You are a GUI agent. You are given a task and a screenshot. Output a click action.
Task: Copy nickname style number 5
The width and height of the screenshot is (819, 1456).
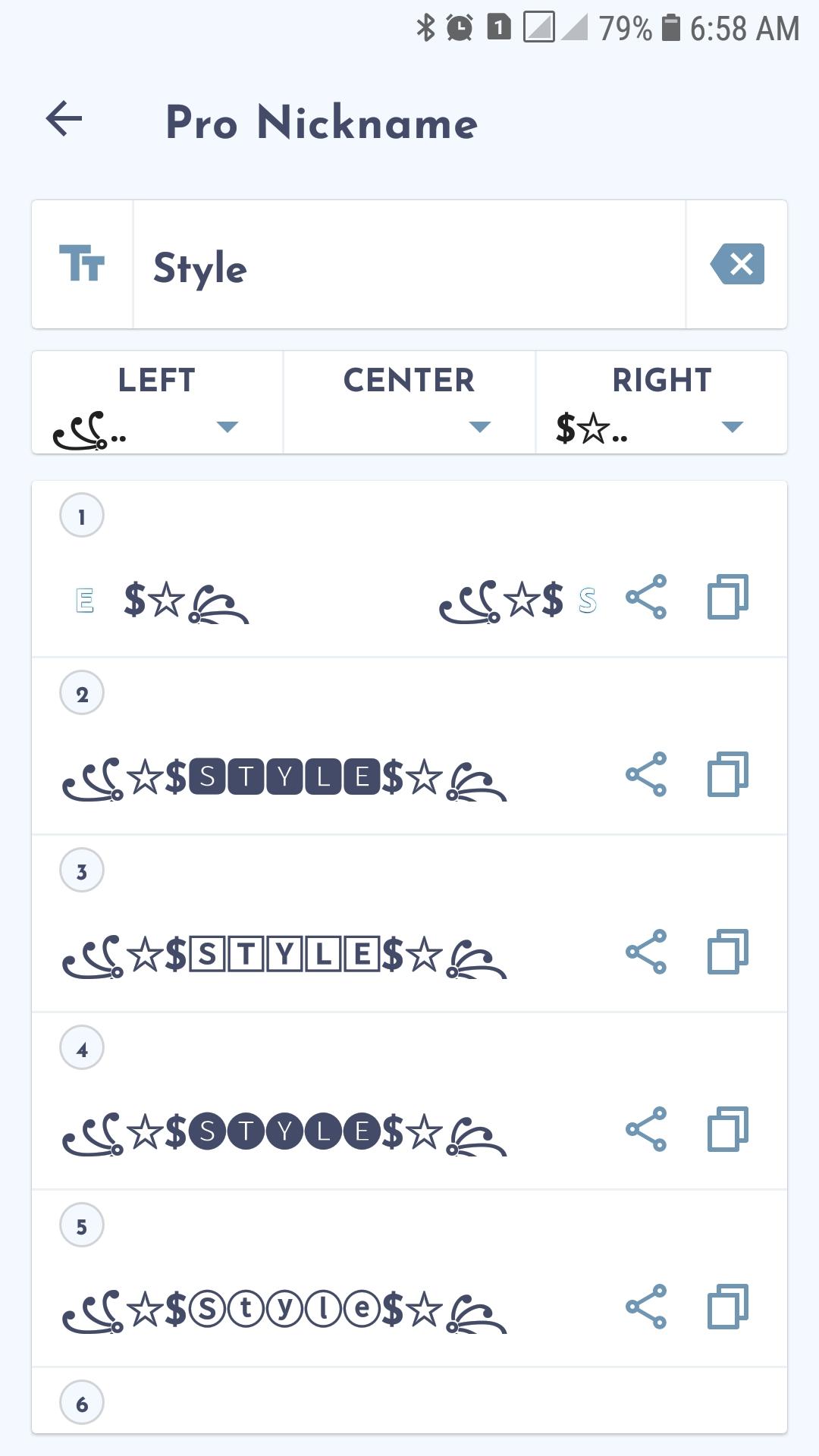point(728,1307)
